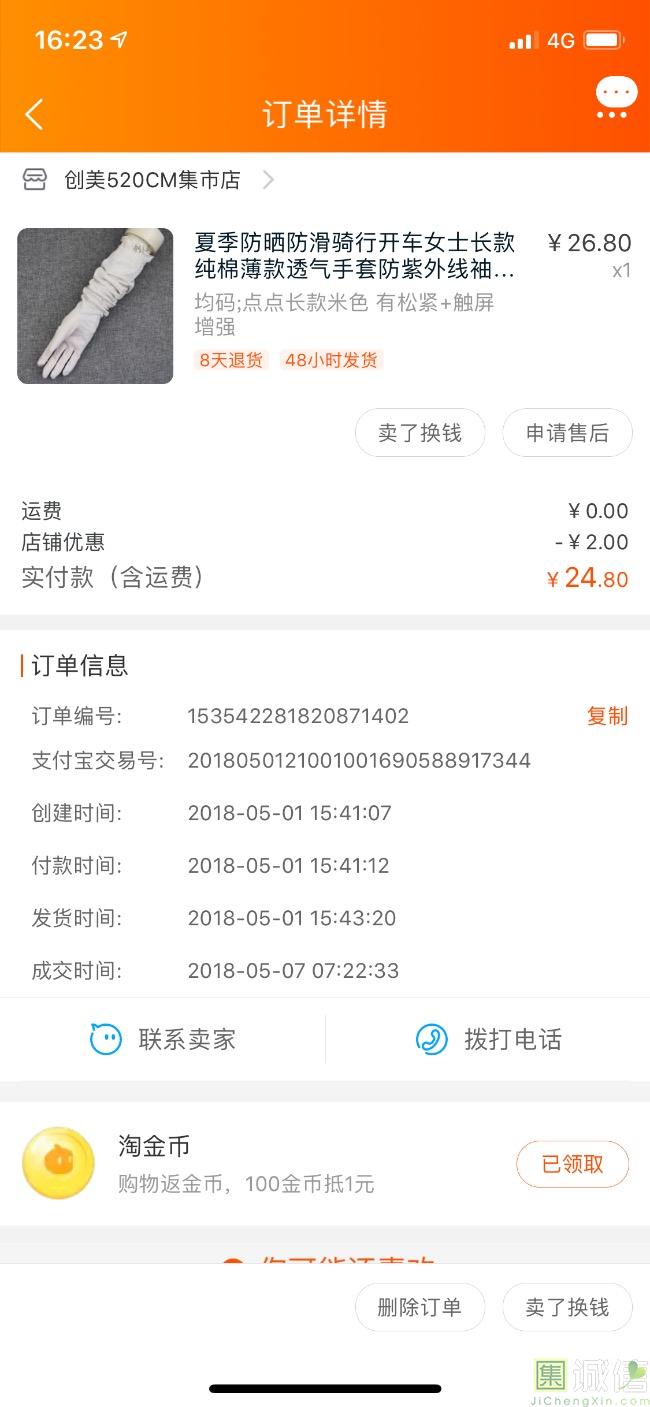The height and width of the screenshot is (1407, 650).
Task: Open the sun-protection gloves product image
Action: click(95, 306)
